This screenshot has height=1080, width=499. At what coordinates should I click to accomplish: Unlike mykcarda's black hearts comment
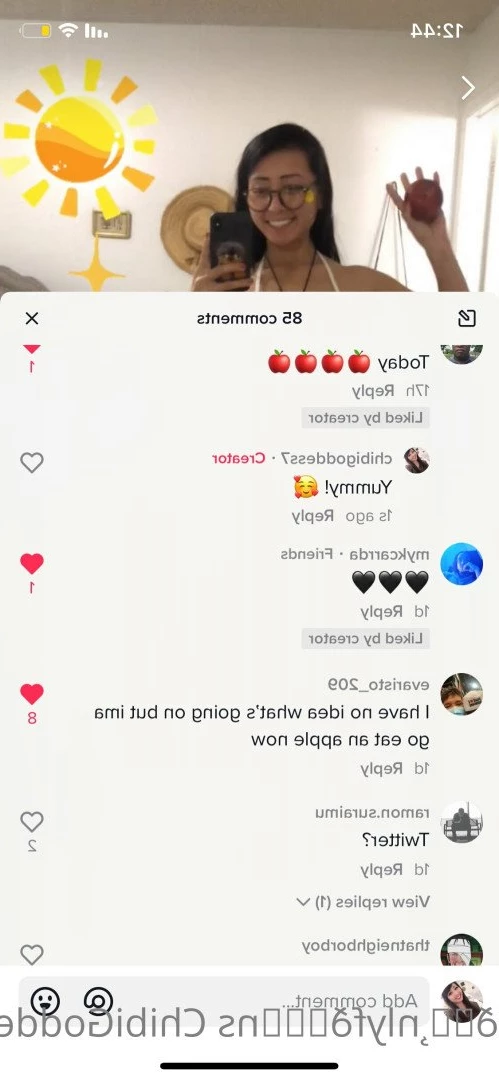point(32,563)
